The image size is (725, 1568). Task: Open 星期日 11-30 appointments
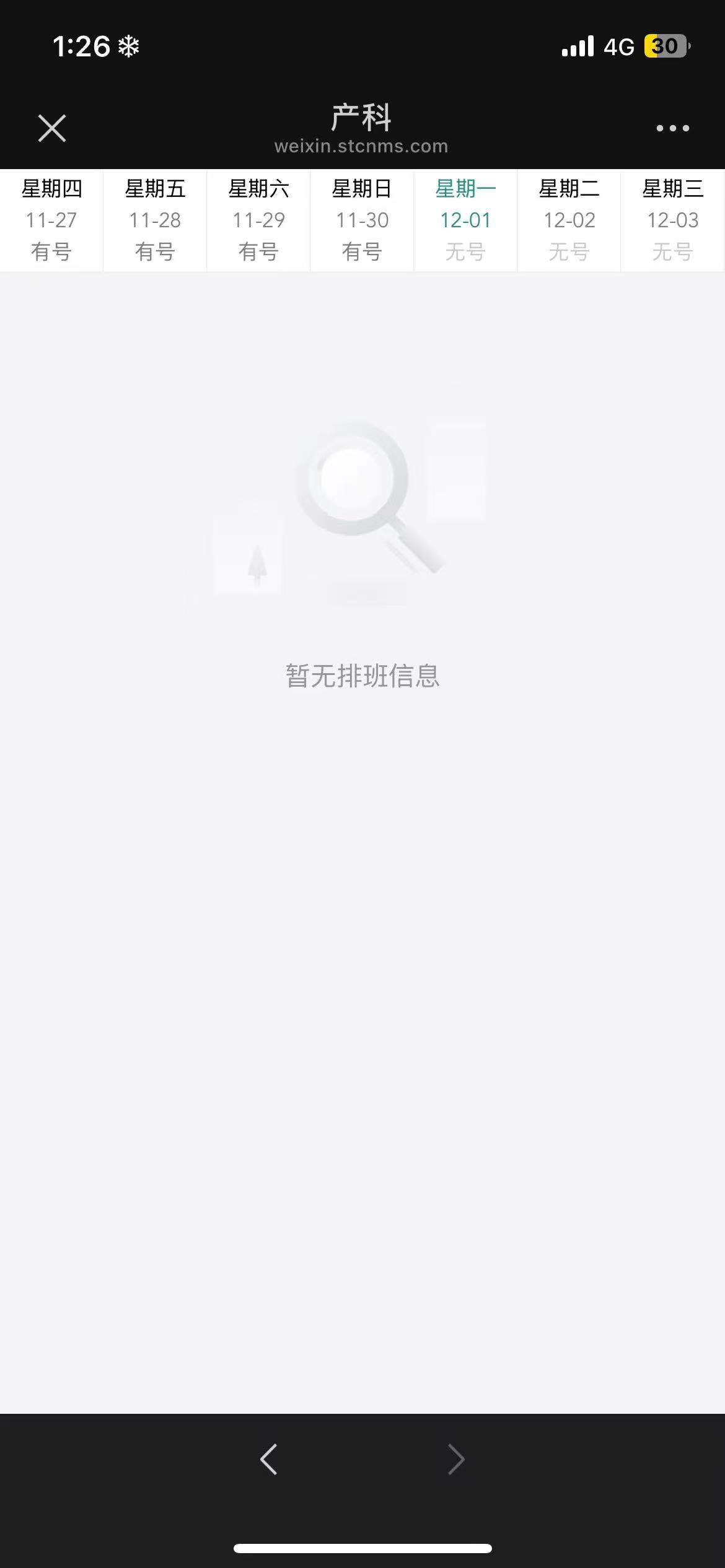click(x=362, y=220)
